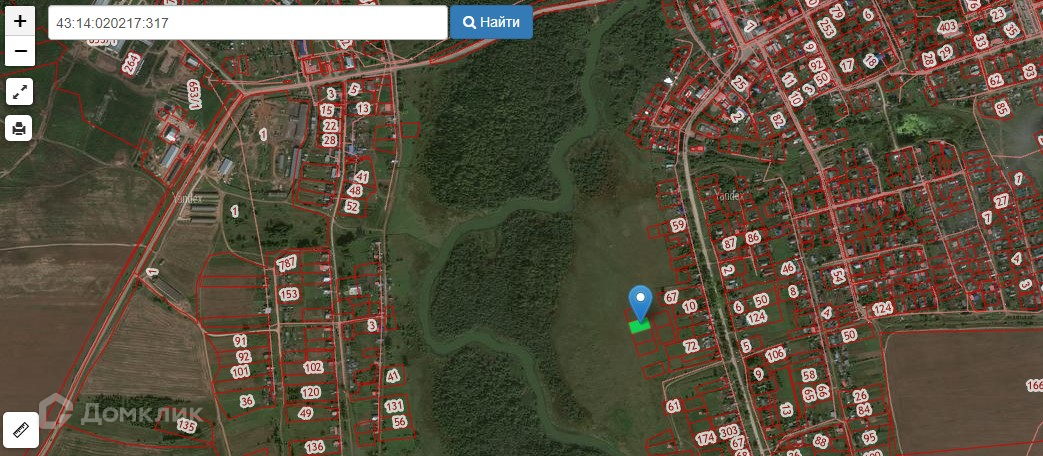Tap the Найти search button
Image resolution: width=1043 pixels, height=456 pixels.
pyautogui.click(x=492, y=23)
